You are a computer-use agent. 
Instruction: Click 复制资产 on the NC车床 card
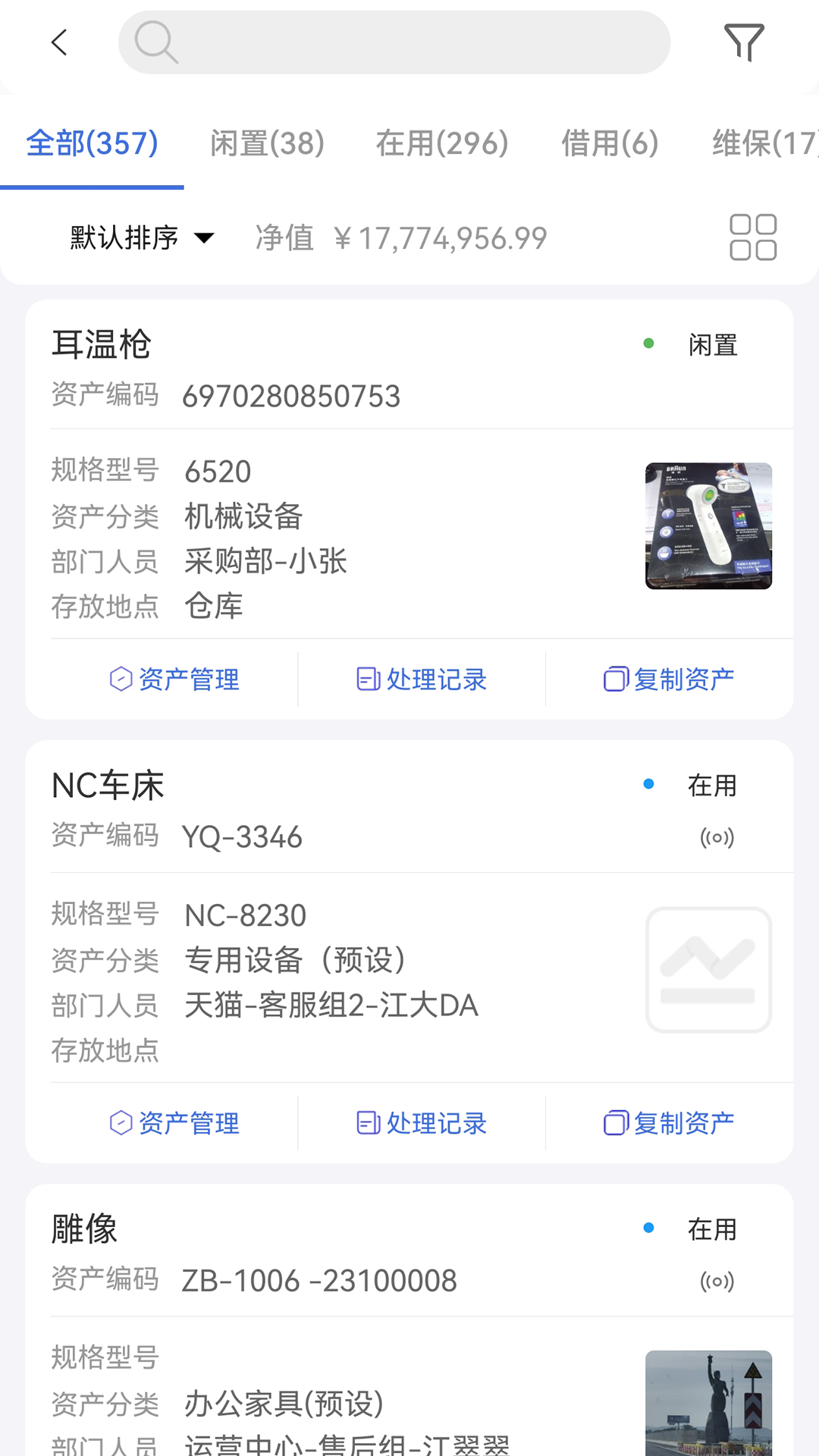[666, 1123]
